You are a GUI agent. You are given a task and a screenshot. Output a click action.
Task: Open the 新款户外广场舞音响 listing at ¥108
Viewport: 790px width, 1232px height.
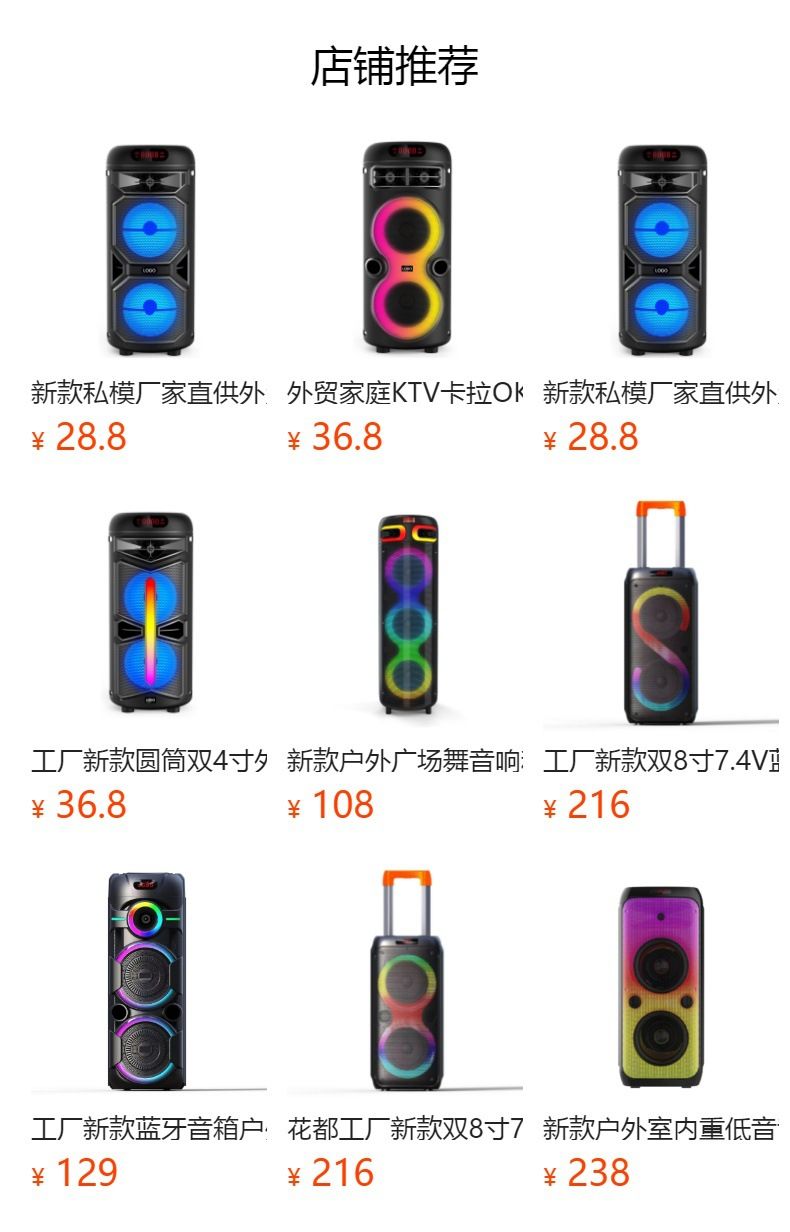click(405, 614)
